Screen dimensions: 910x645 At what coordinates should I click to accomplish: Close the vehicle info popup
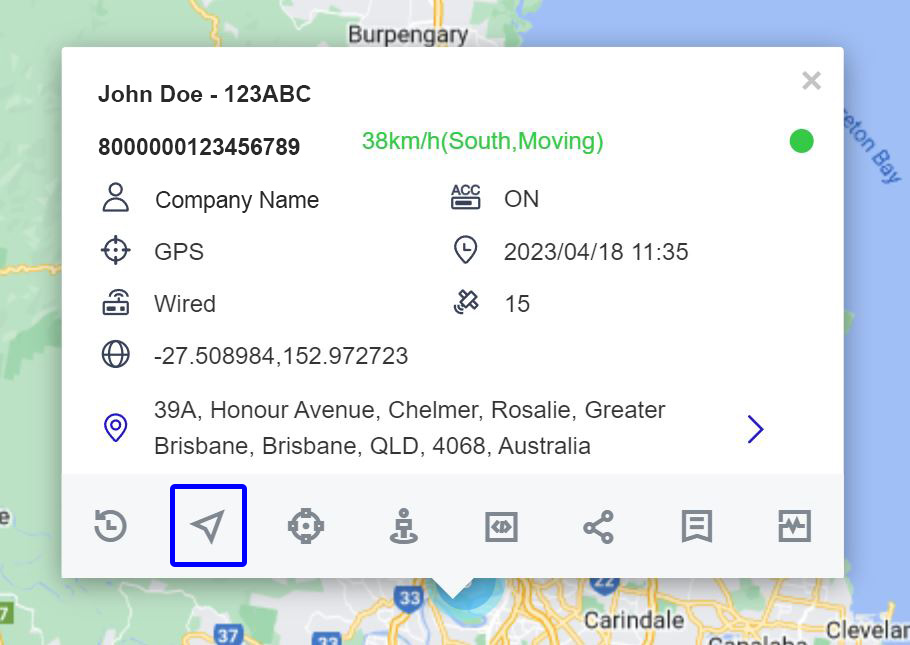pyautogui.click(x=811, y=81)
